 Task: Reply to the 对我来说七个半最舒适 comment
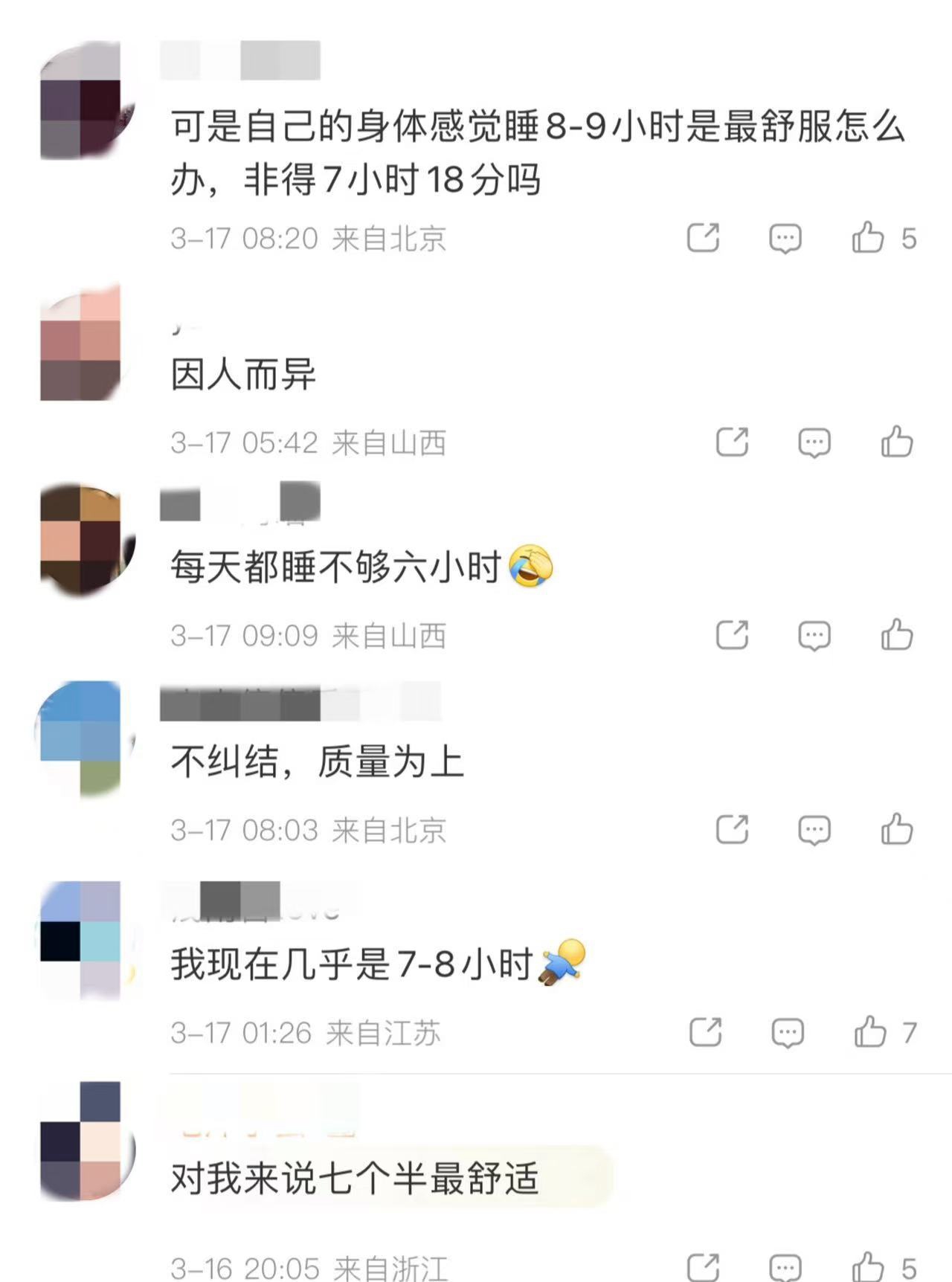785,1266
